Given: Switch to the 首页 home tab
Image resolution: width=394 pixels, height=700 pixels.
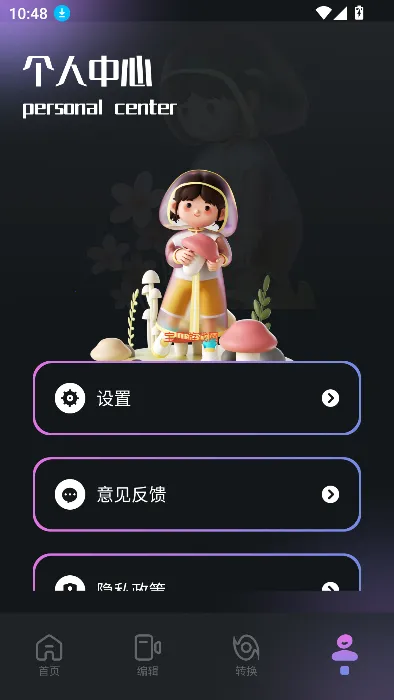Looking at the screenshot, I should (49, 655).
